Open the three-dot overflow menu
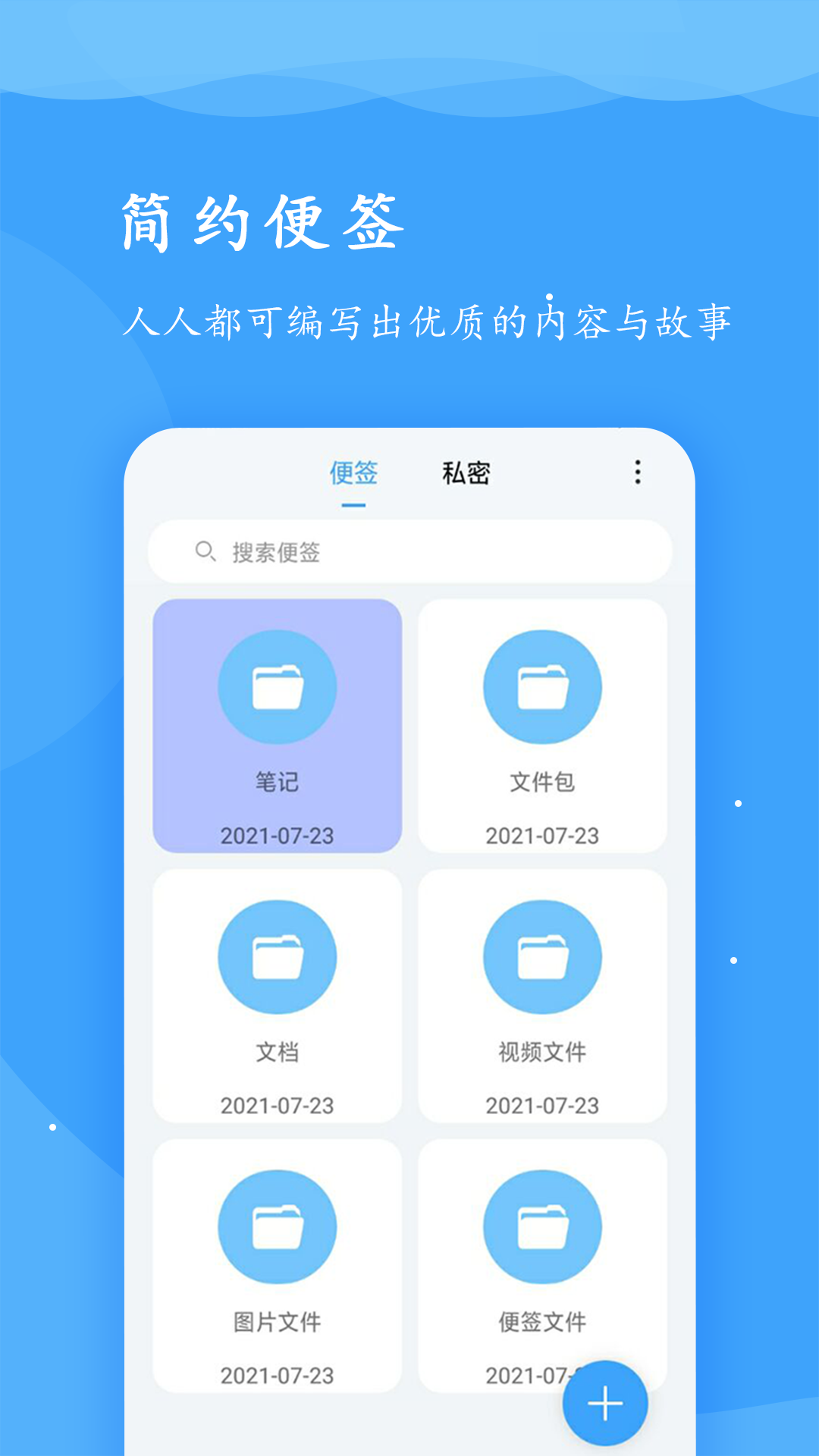Screen dimensions: 819x1456 [x=638, y=472]
